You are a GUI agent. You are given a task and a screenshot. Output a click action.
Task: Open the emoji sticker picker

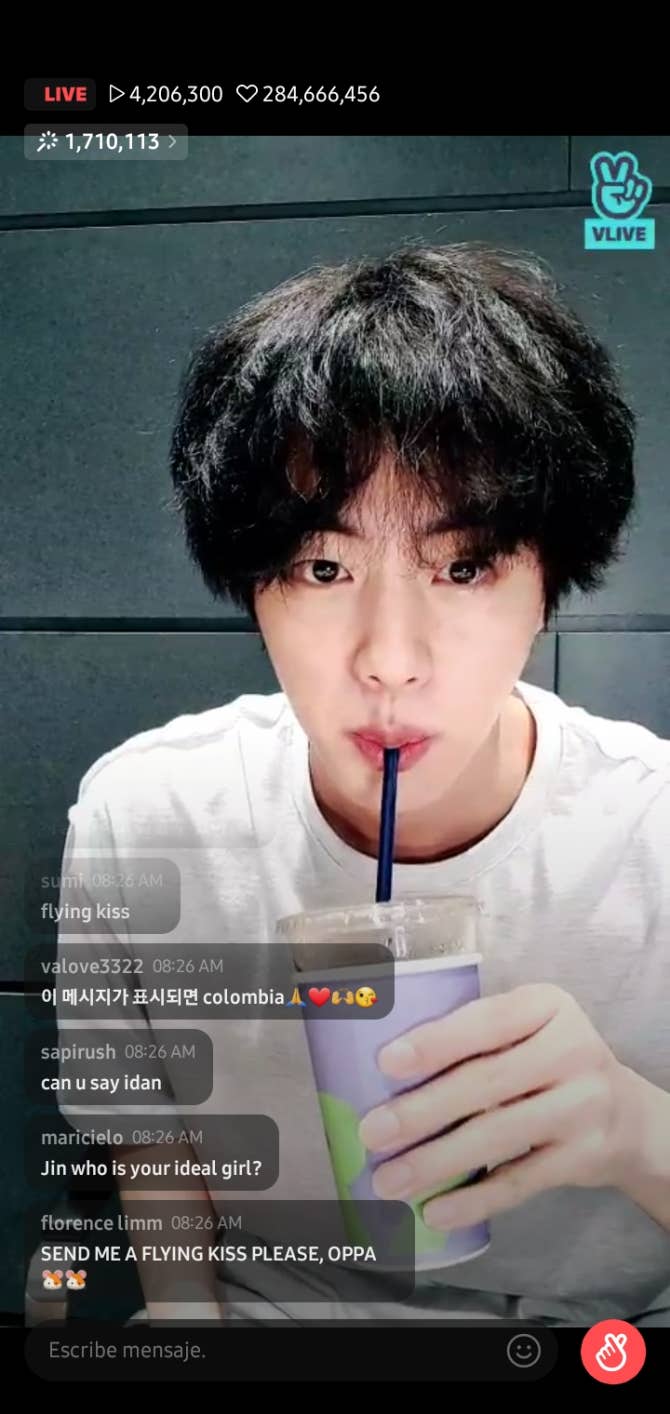(x=523, y=1351)
